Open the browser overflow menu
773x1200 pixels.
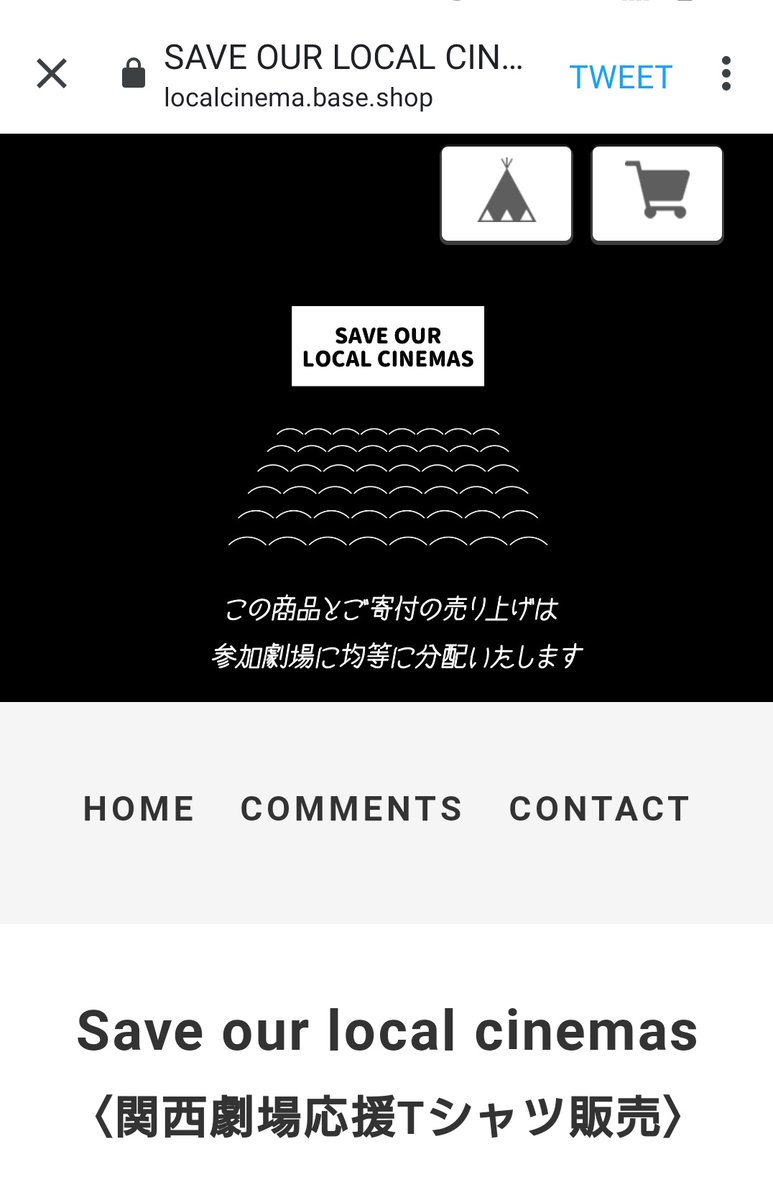click(x=726, y=74)
